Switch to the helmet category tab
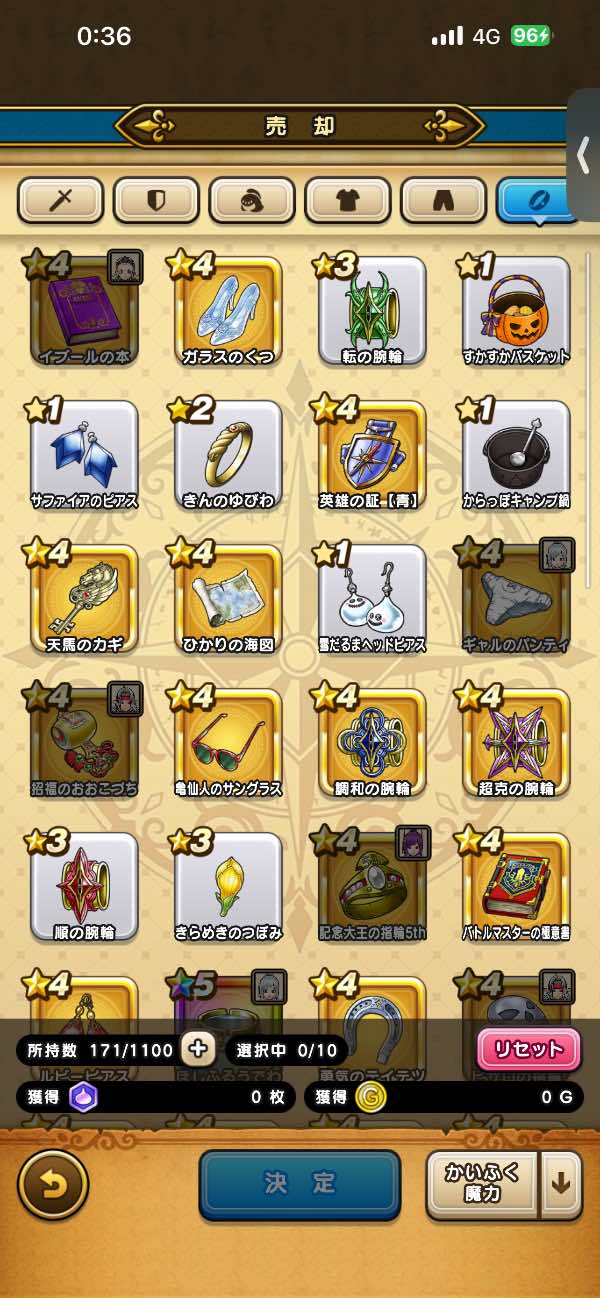Viewport: 600px width, 1298px height. click(x=252, y=201)
